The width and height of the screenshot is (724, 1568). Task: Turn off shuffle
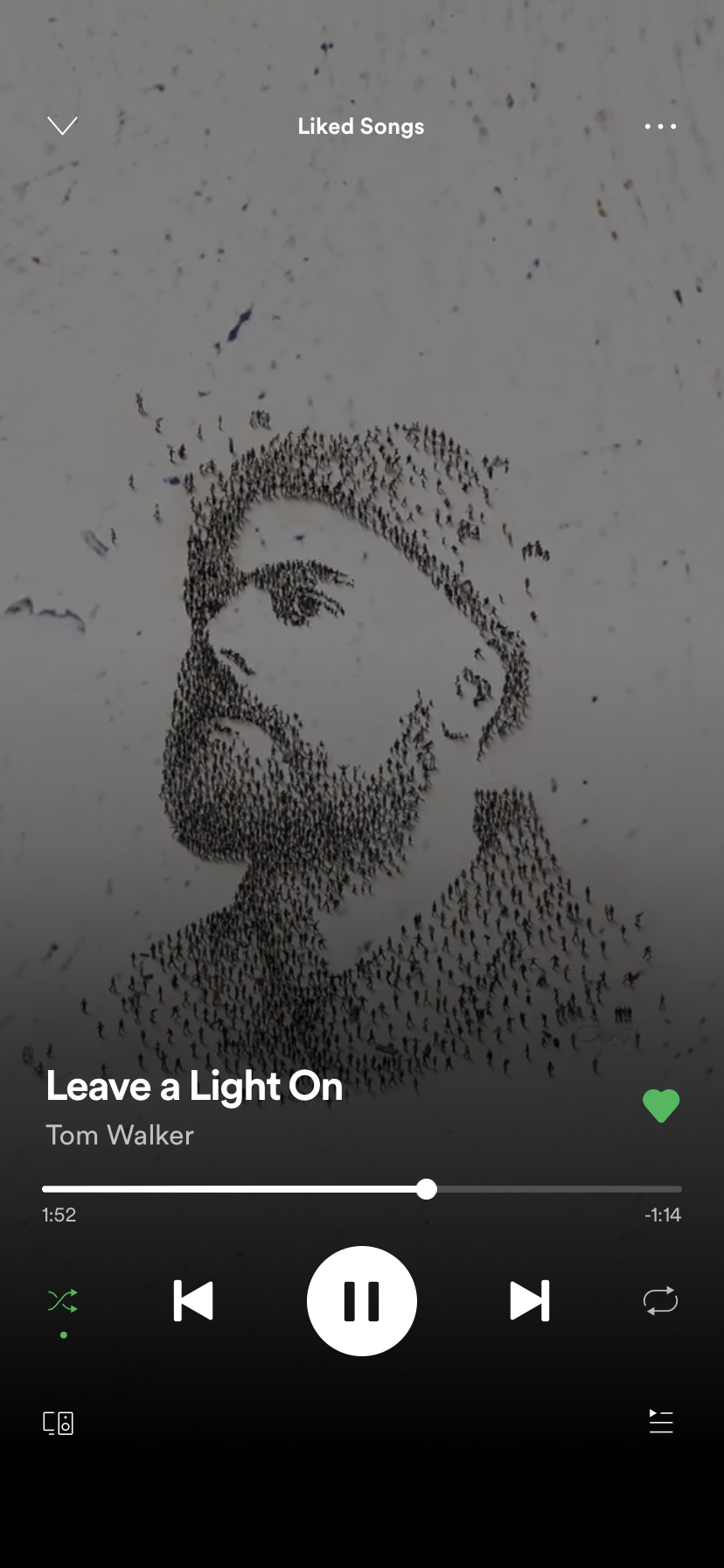click(x=63, y=1301)
